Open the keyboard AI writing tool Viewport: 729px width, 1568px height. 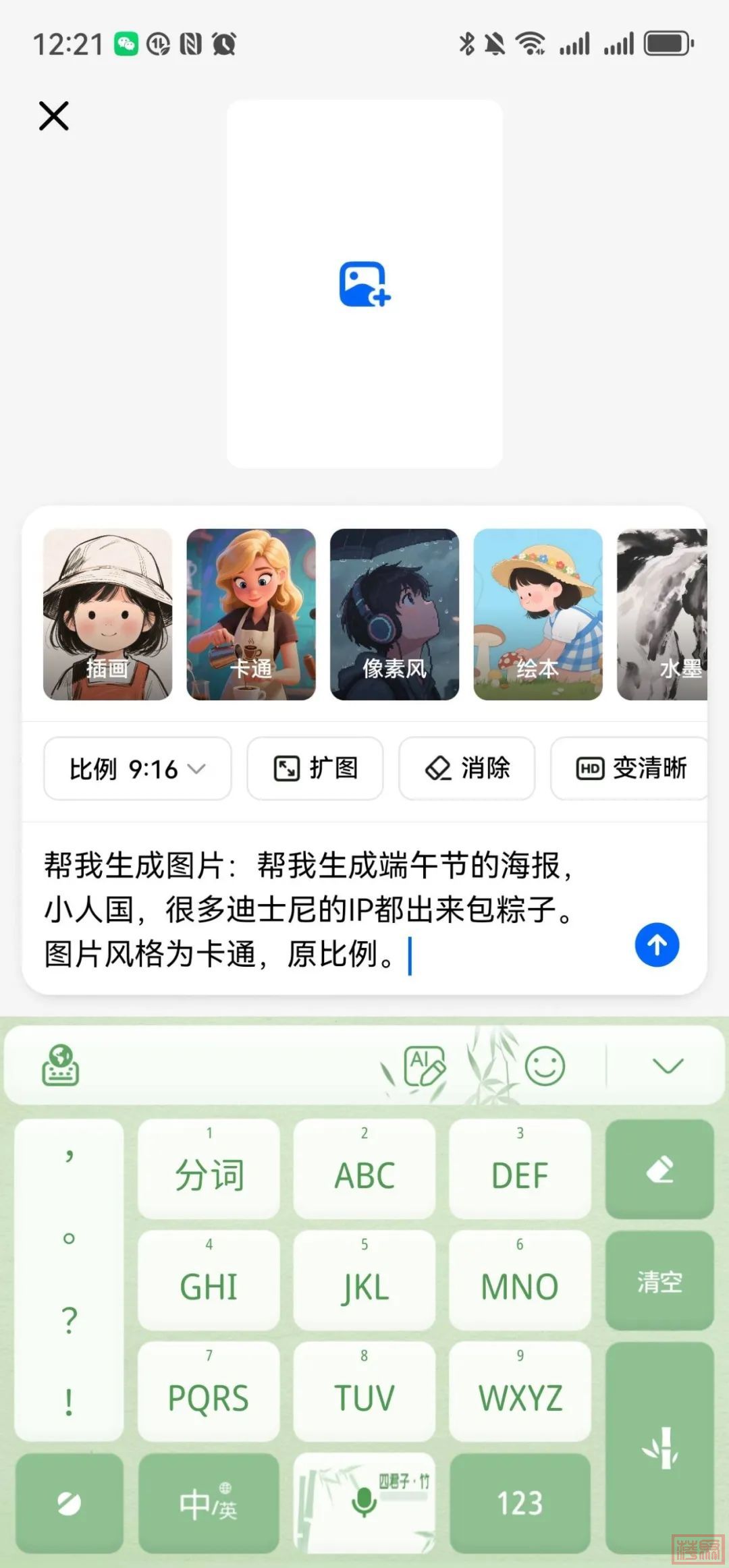(x=424, y=1066)
